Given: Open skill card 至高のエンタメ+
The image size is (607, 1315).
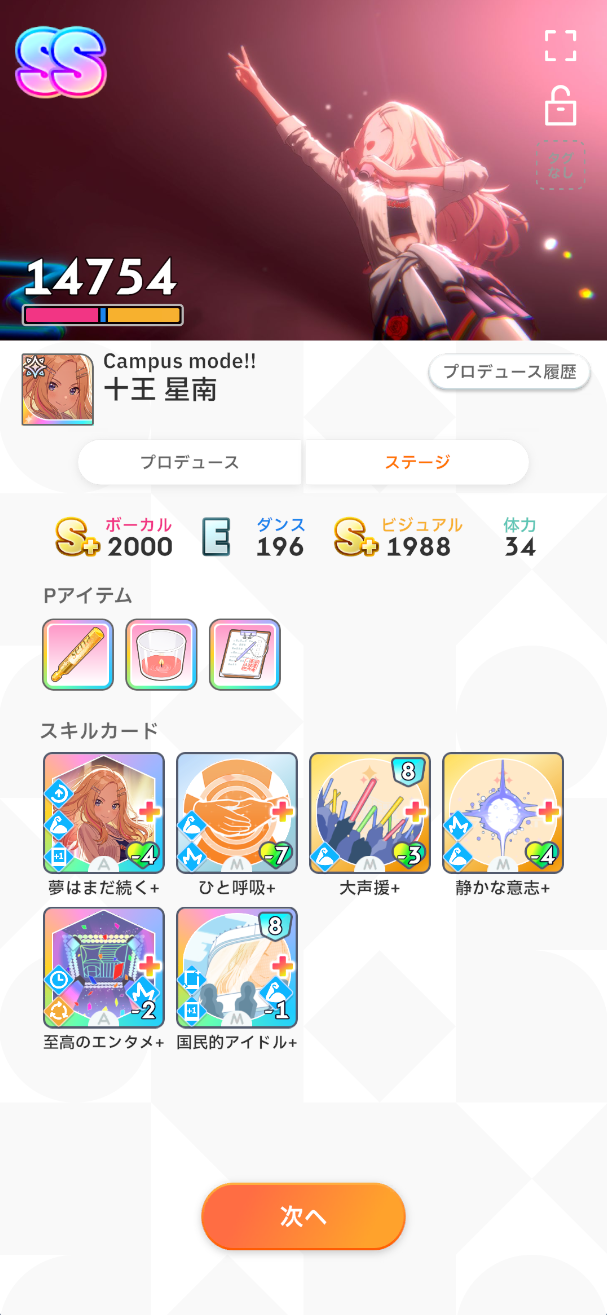Looking at the screenshot, I should (x=104, y=967).
